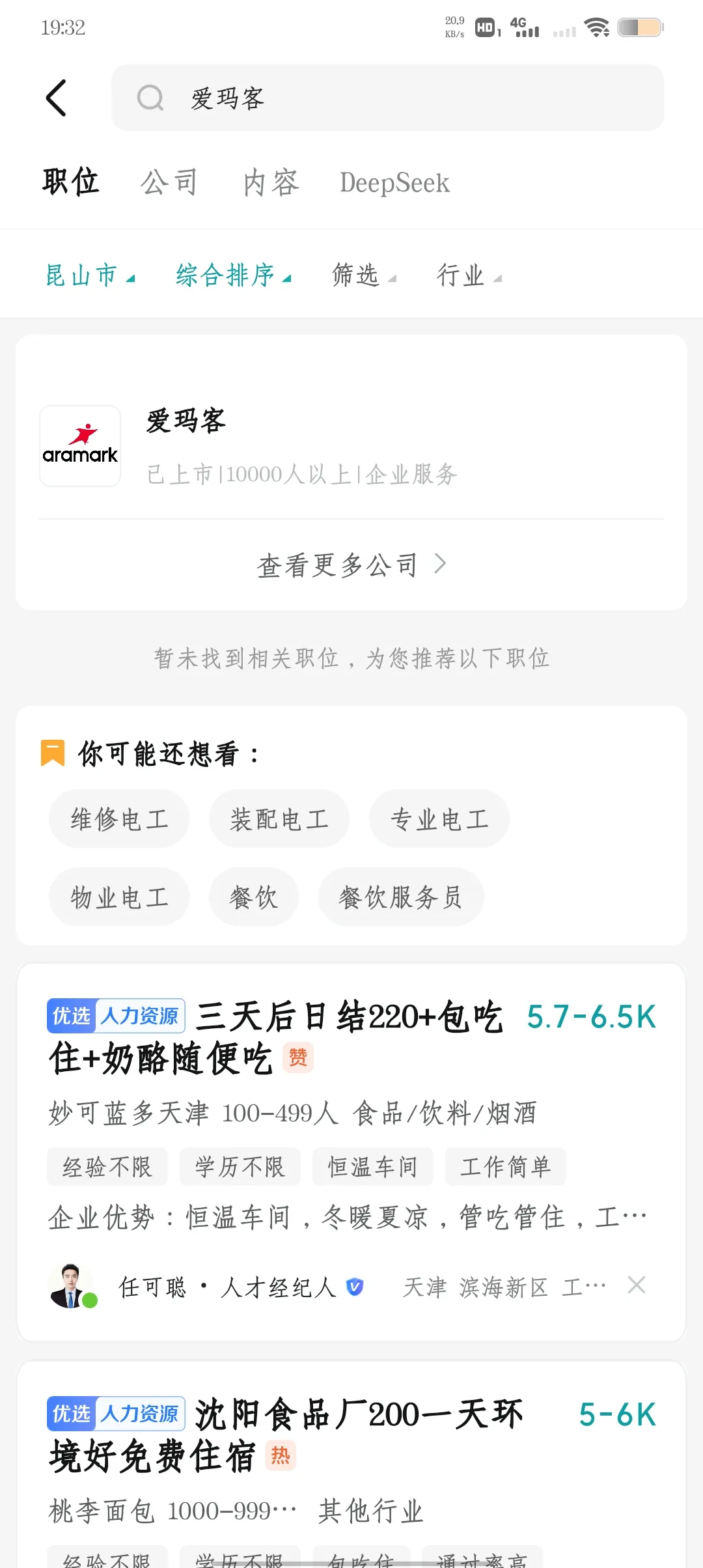703x1568 pixels.
Task: Expand the 行业 industry dropdown
Action: [x=469, y=275]
